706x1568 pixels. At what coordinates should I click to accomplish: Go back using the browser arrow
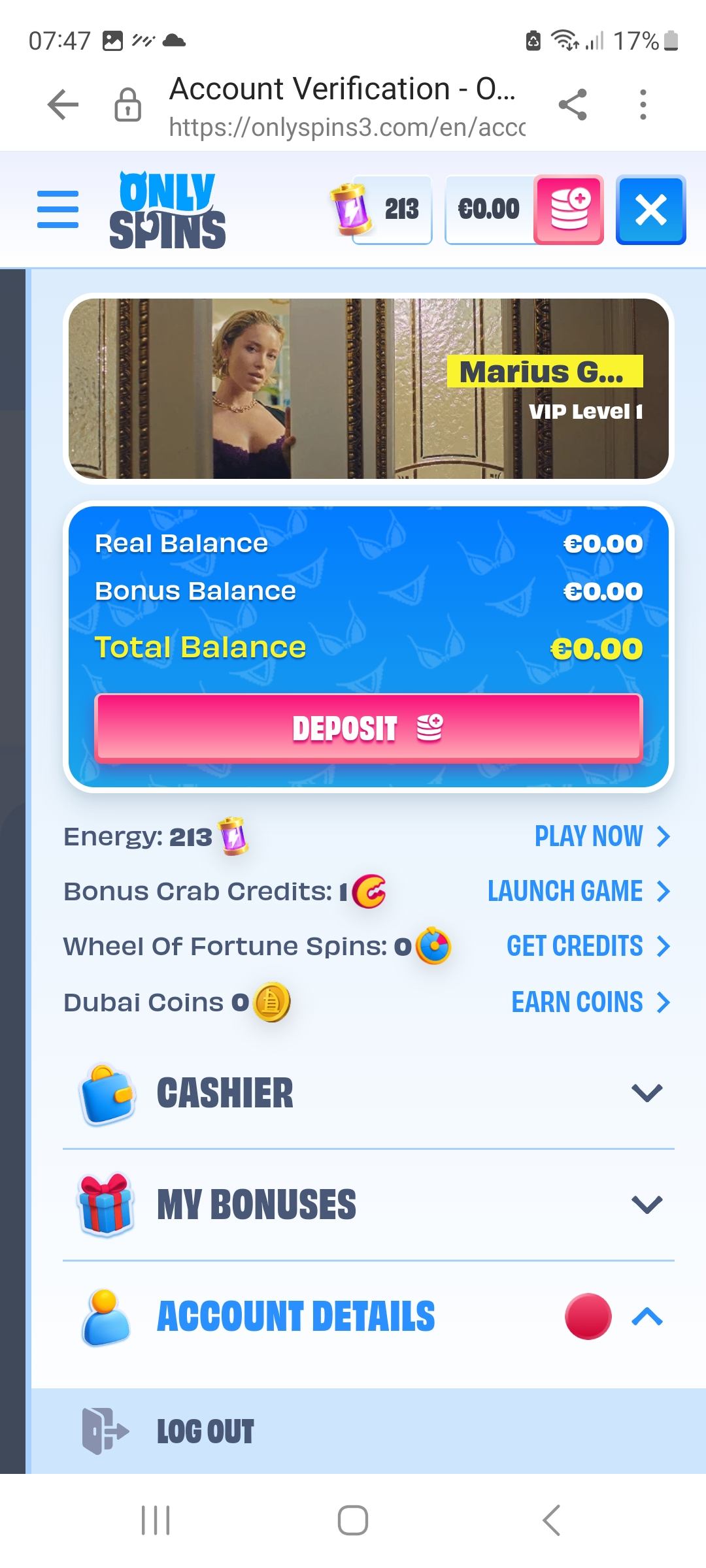[x=63, y=105]
